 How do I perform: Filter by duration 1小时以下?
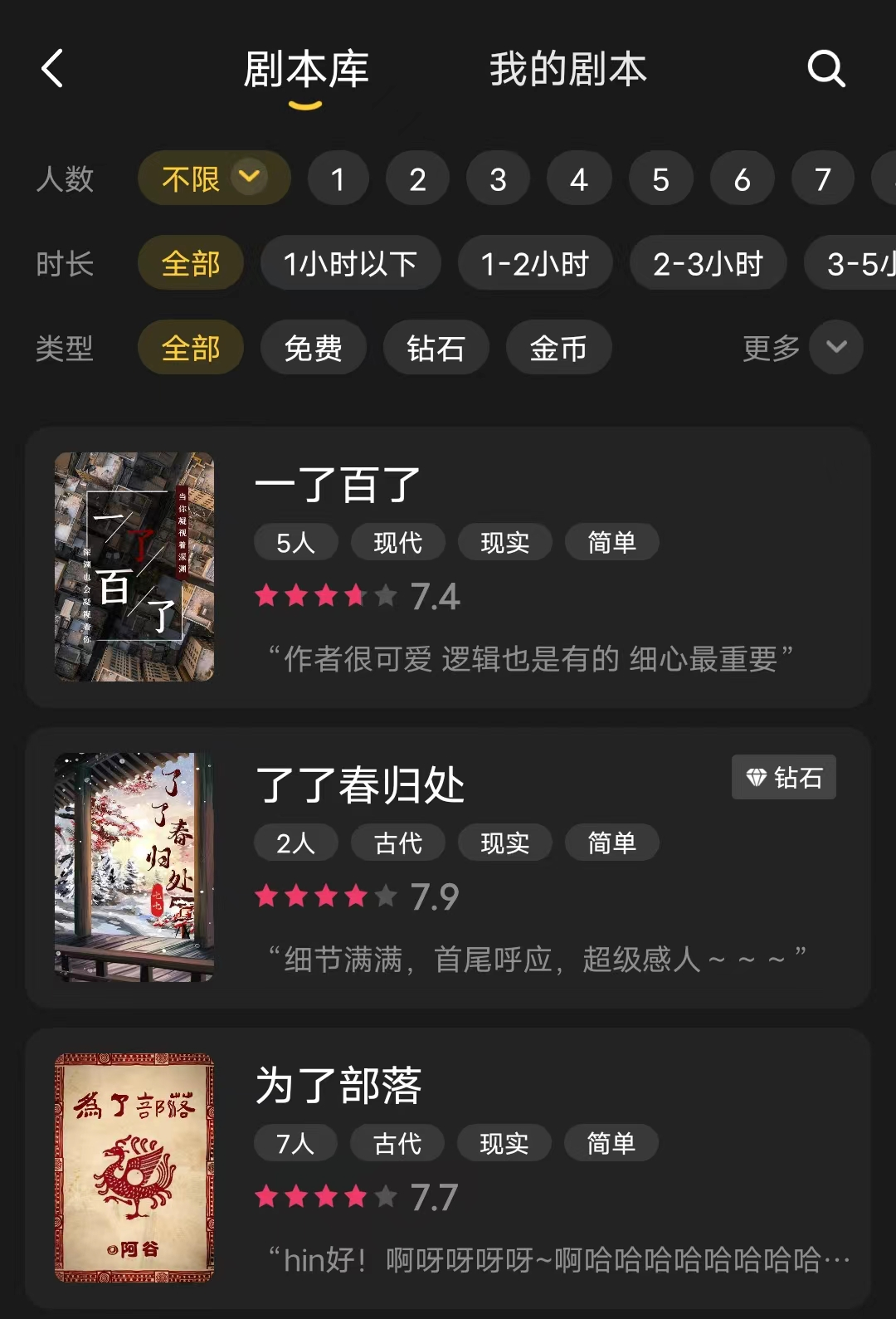(350, 263)
